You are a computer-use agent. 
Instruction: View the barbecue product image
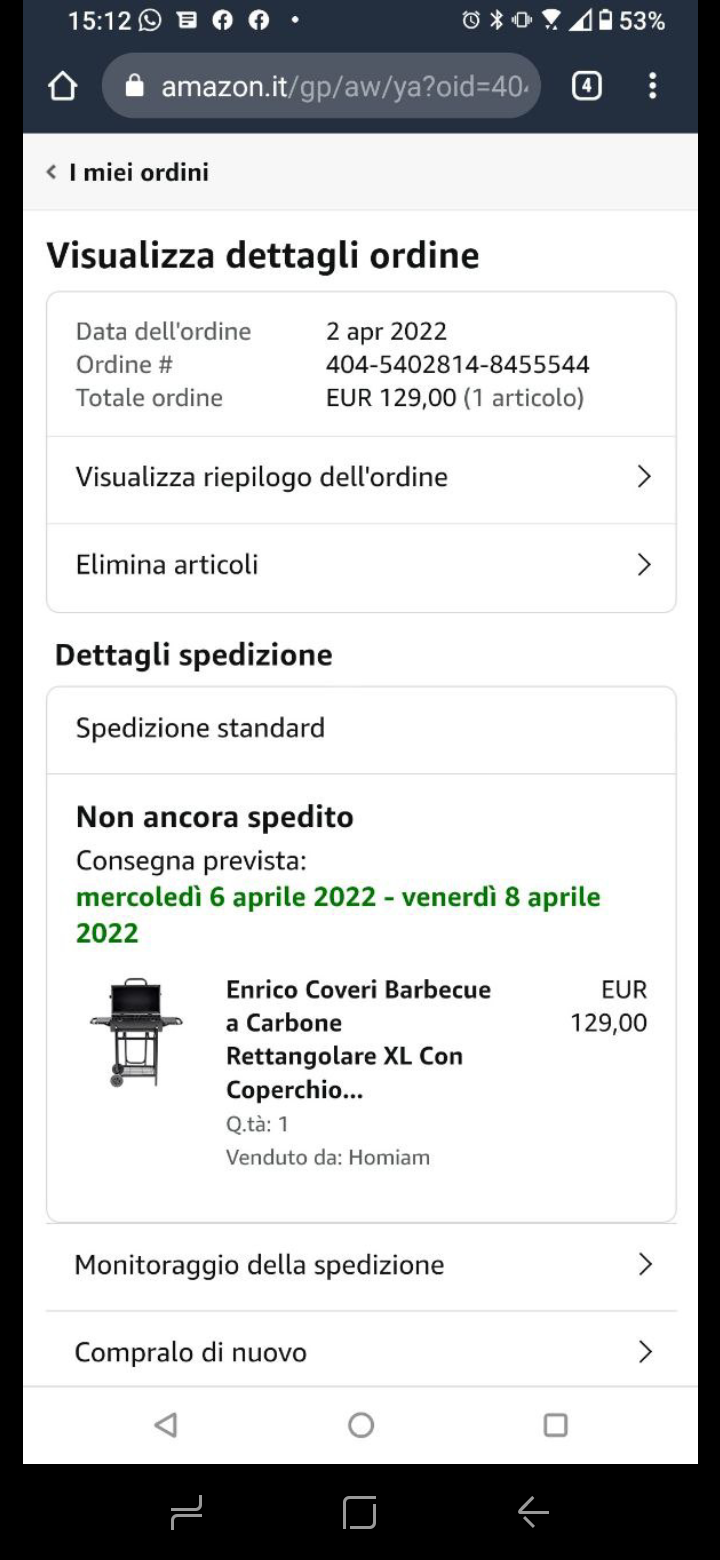(x=137, y=1033)
